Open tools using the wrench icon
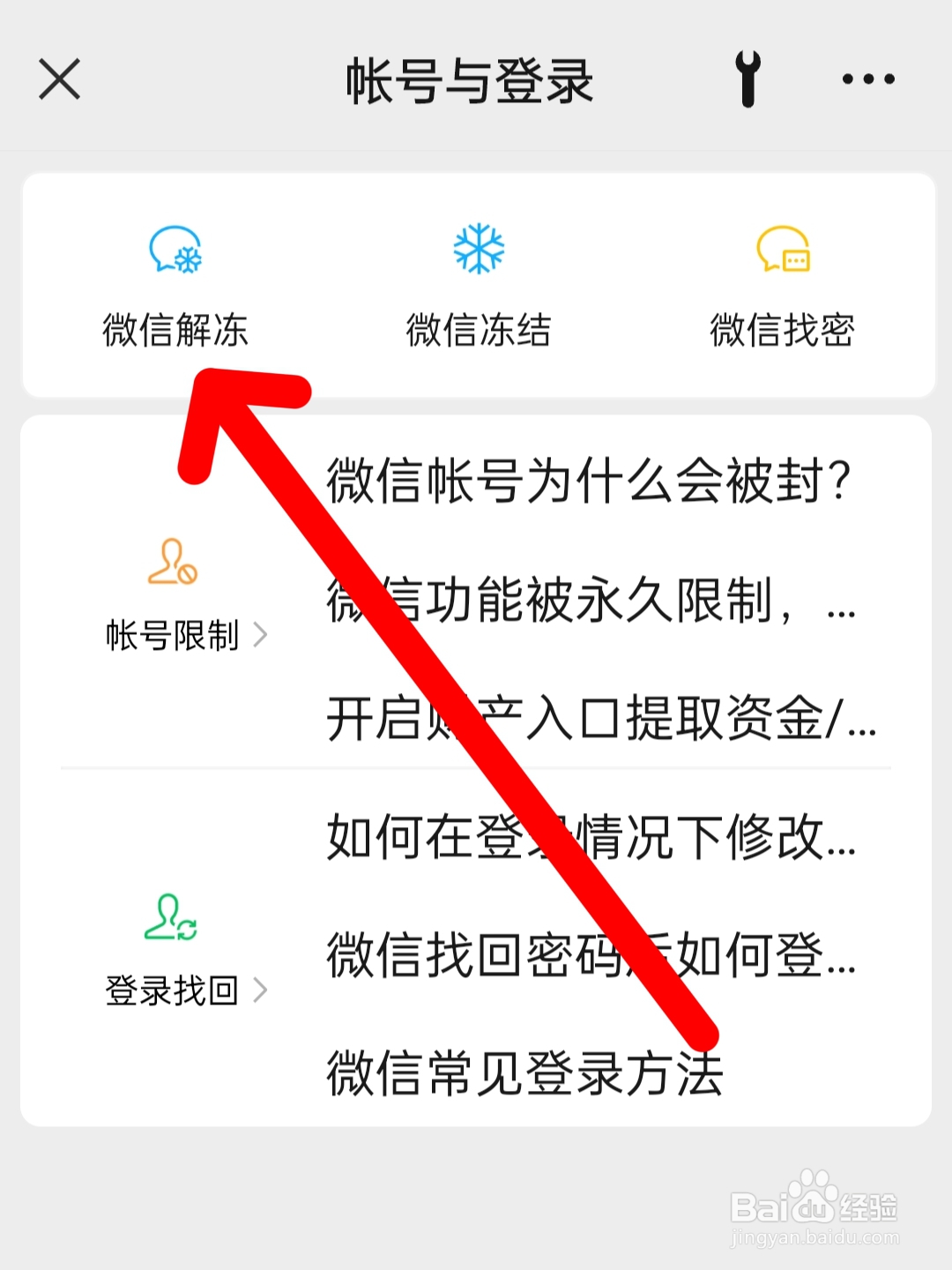Viewport: 952px width, 1270px height. pyautogui.click(x=748, y=78)
